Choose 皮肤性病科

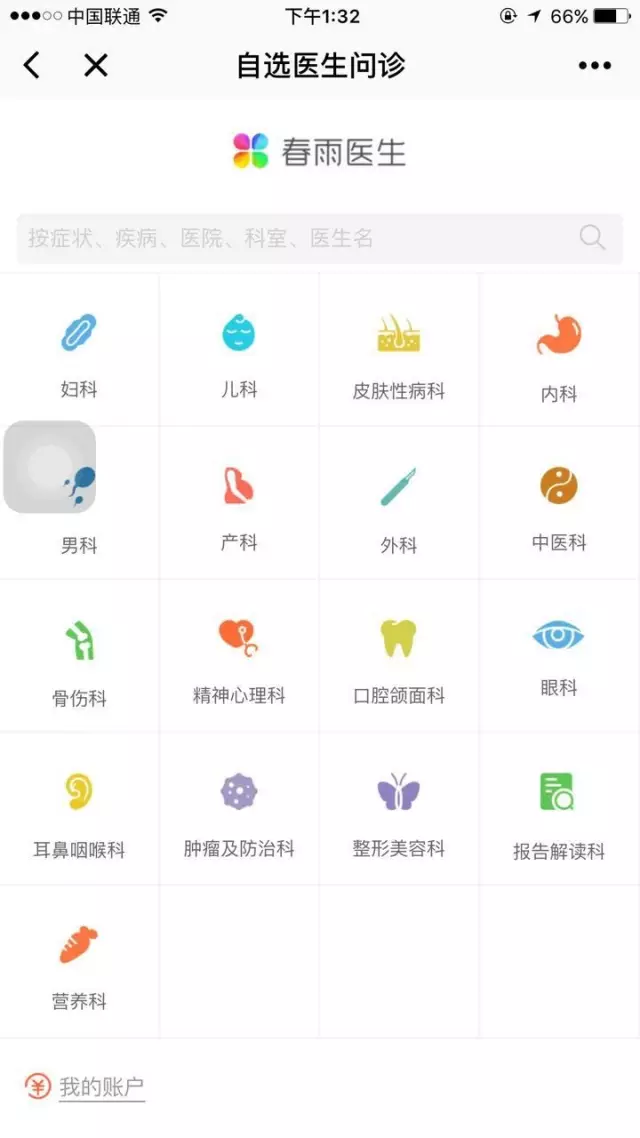point(398,350)
